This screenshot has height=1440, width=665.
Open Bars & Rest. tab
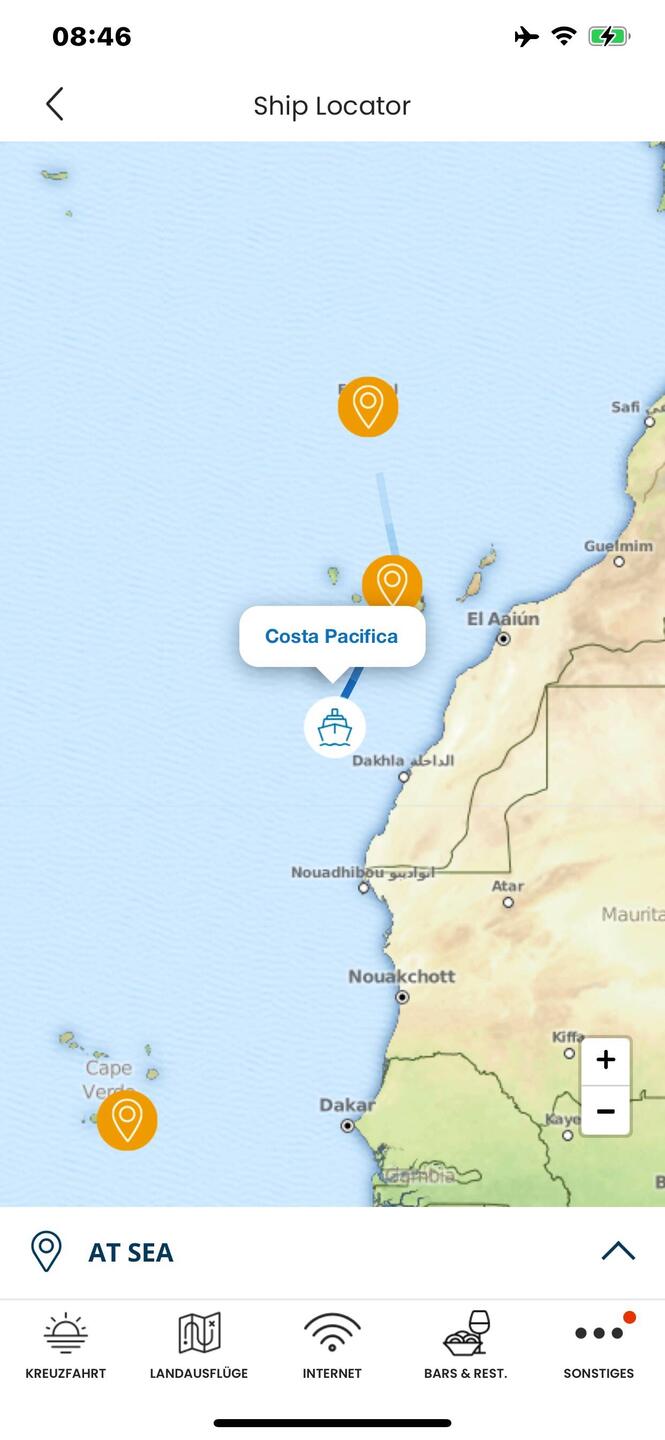coord(465,1346)
